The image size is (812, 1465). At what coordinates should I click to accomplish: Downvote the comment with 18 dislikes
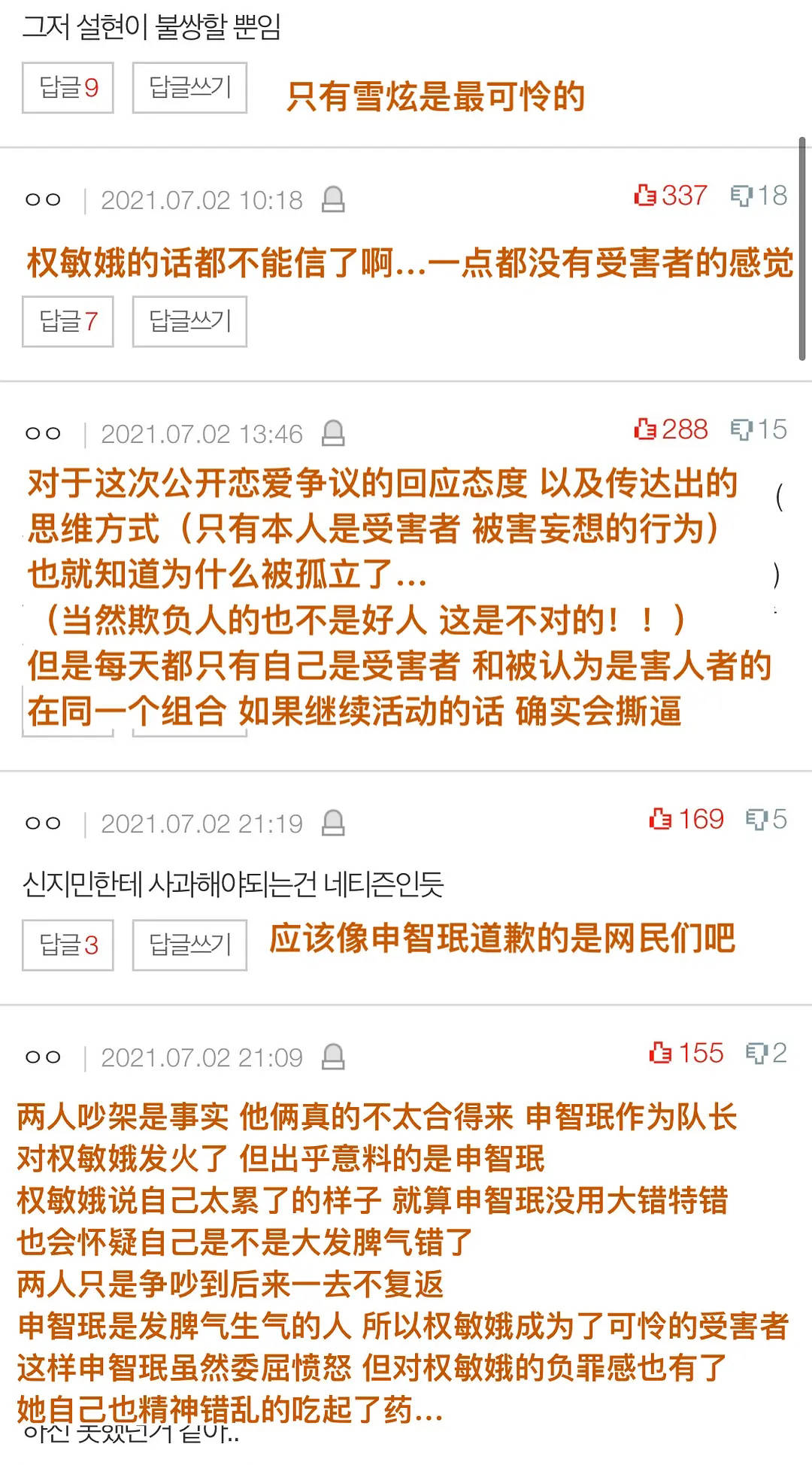[759, 196]
